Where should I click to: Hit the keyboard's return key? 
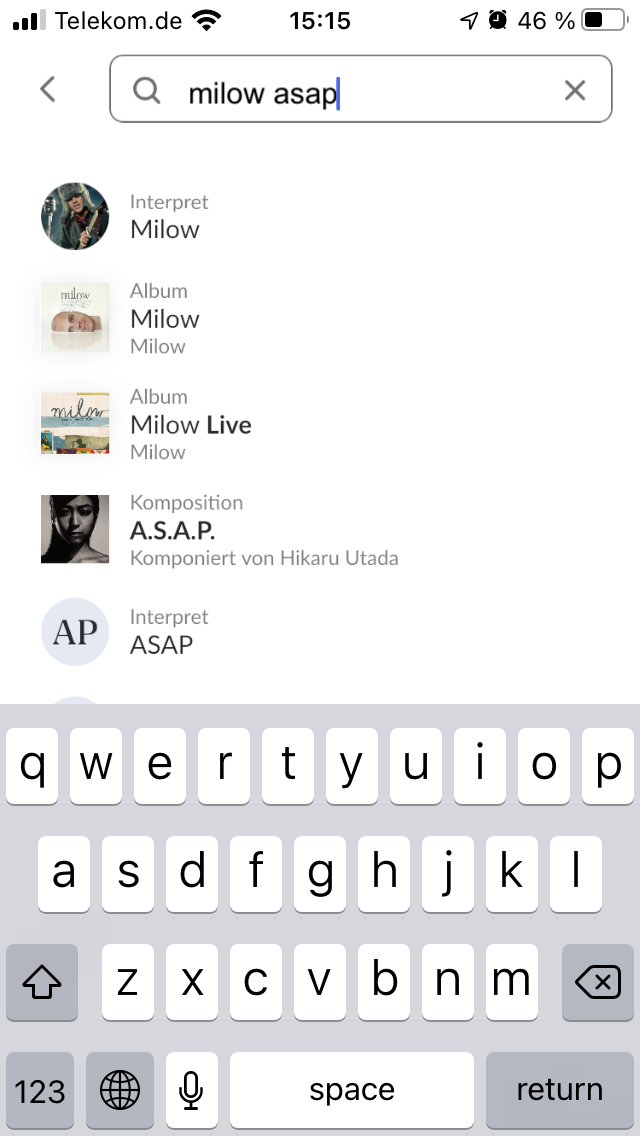[559, 1089]
